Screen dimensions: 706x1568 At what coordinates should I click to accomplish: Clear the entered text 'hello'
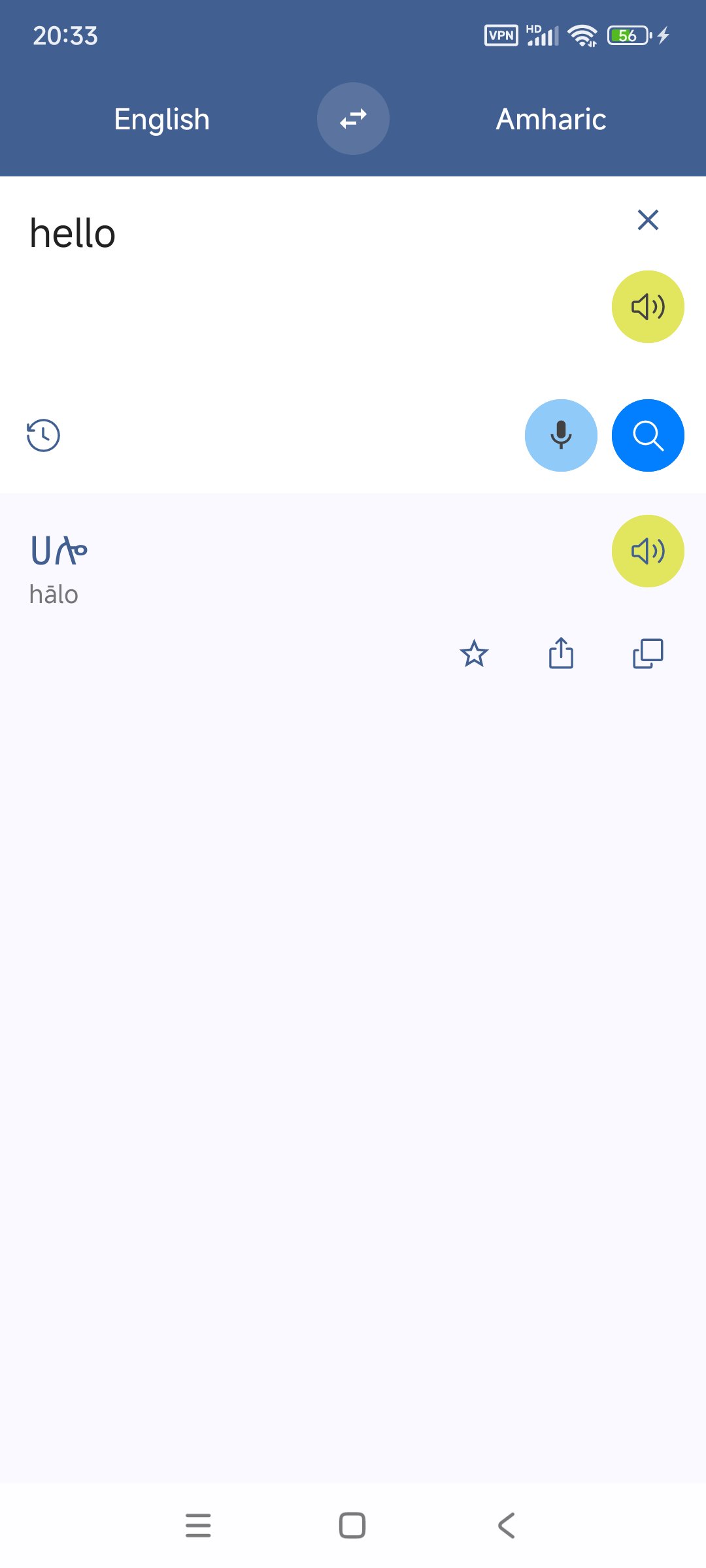tap(647, 220)
